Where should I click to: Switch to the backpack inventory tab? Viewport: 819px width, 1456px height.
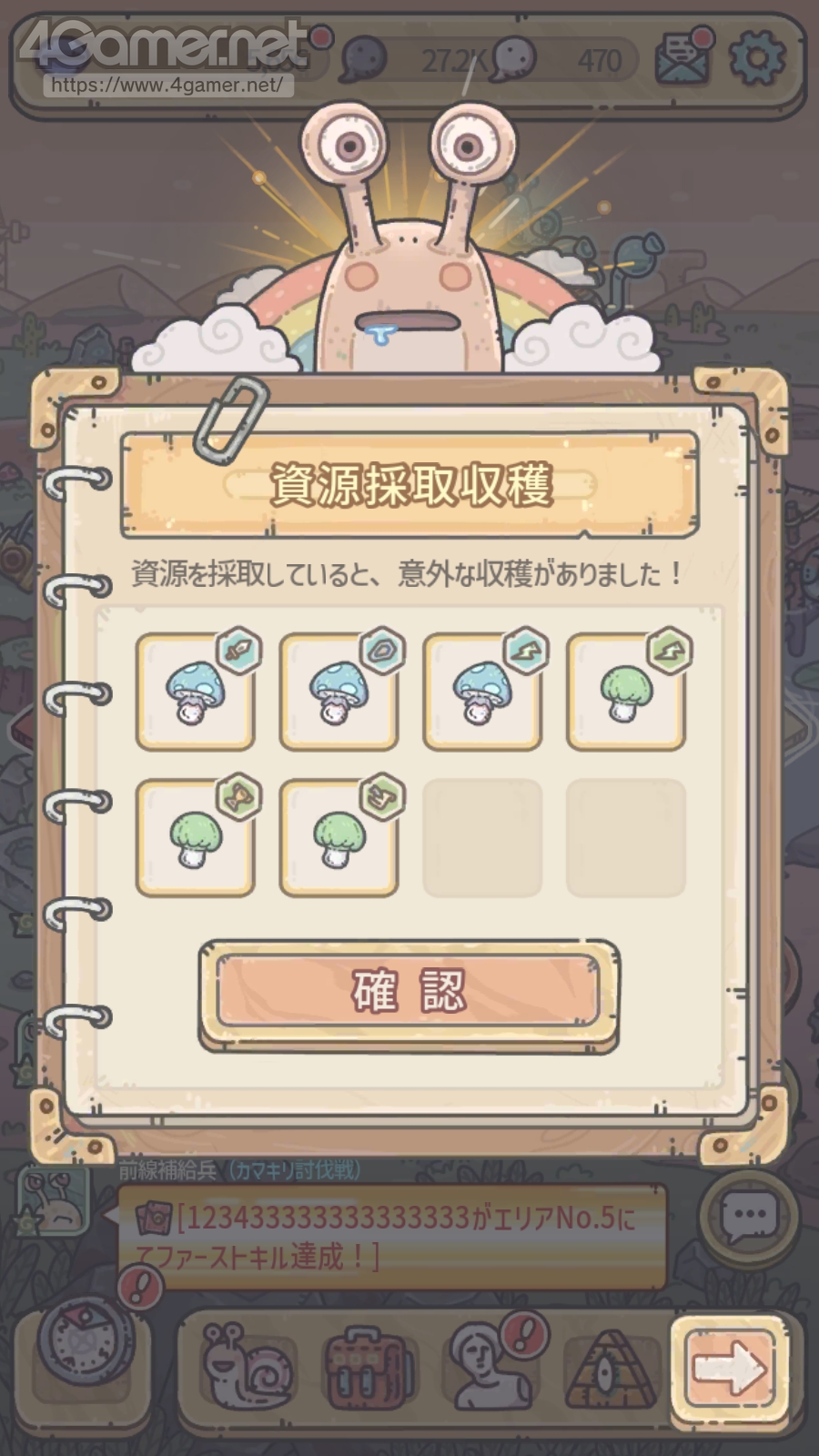(361, 1367)
